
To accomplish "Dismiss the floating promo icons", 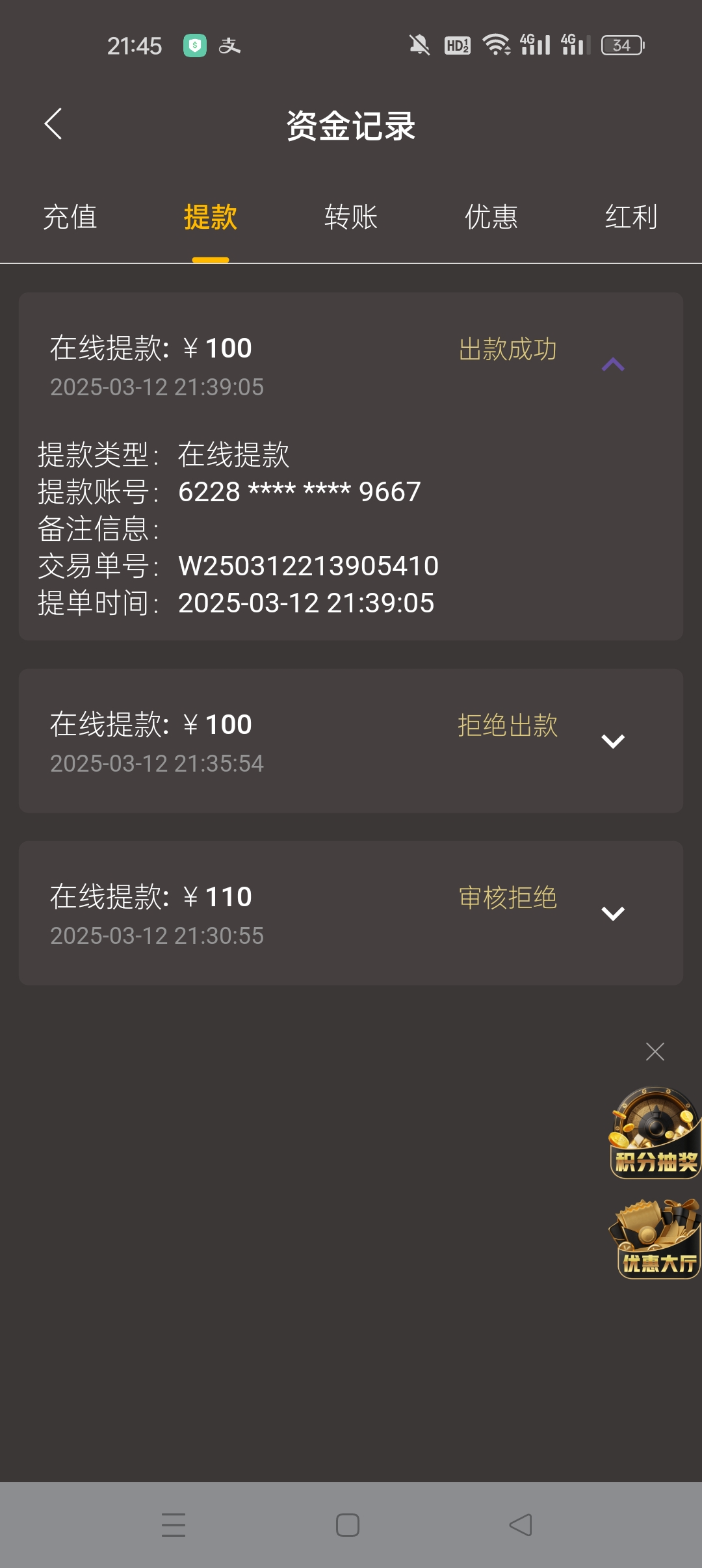I will [x=655, y=1051].
